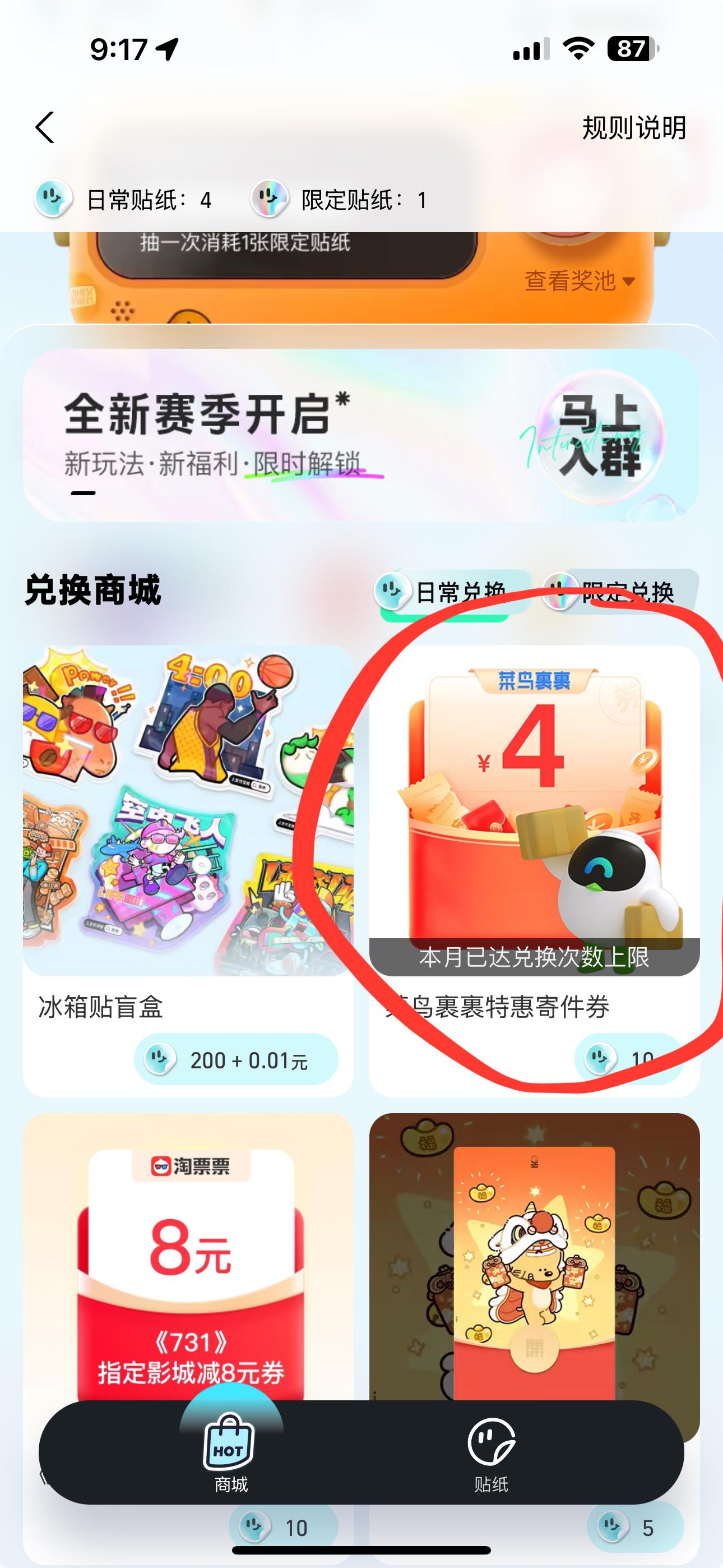This screenshot has height=1568, width=723.
Task: Redeem 冰箱贴盲盒 for 200 + 0.01元
Action: pyautogui.click(x=236, y=1060)
